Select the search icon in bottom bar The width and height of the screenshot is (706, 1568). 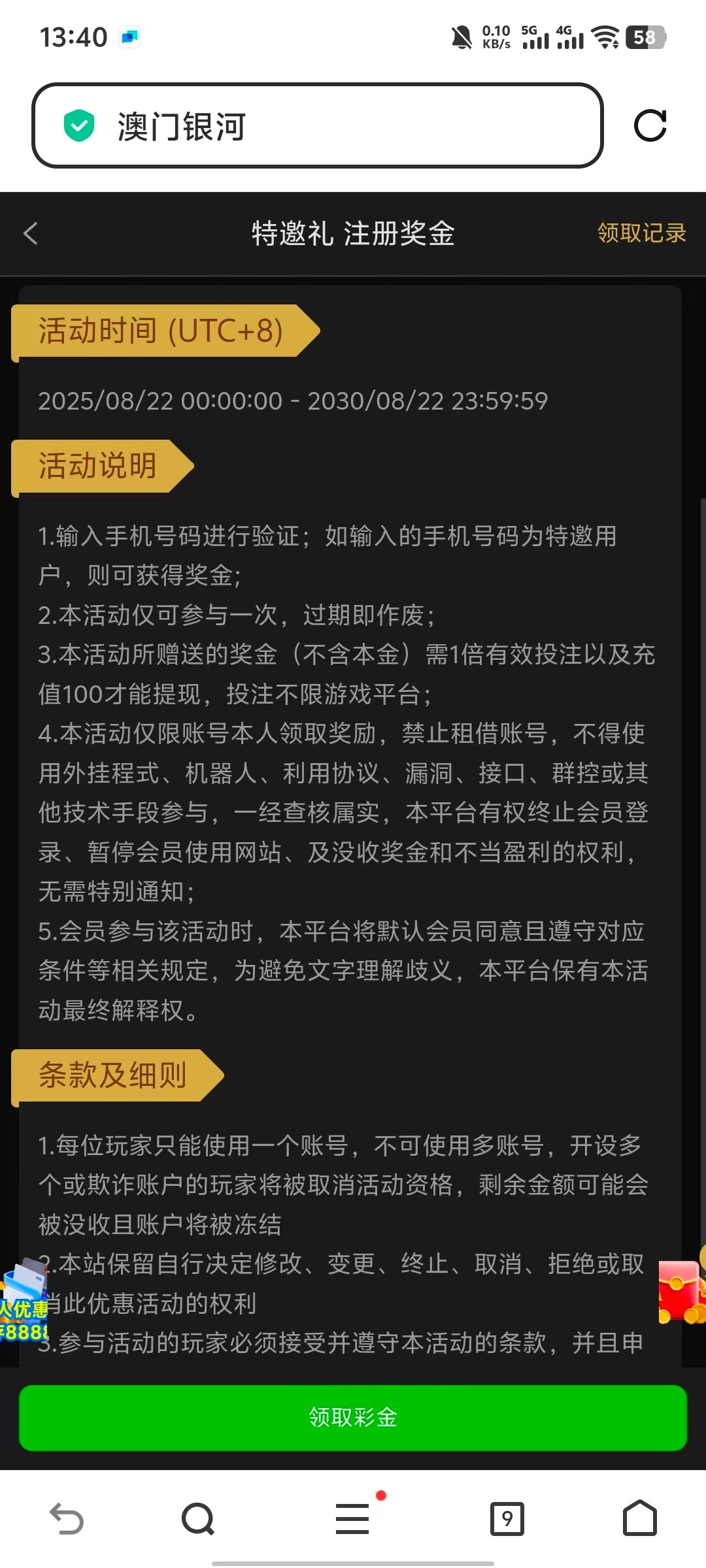(x=197, y=1519)
